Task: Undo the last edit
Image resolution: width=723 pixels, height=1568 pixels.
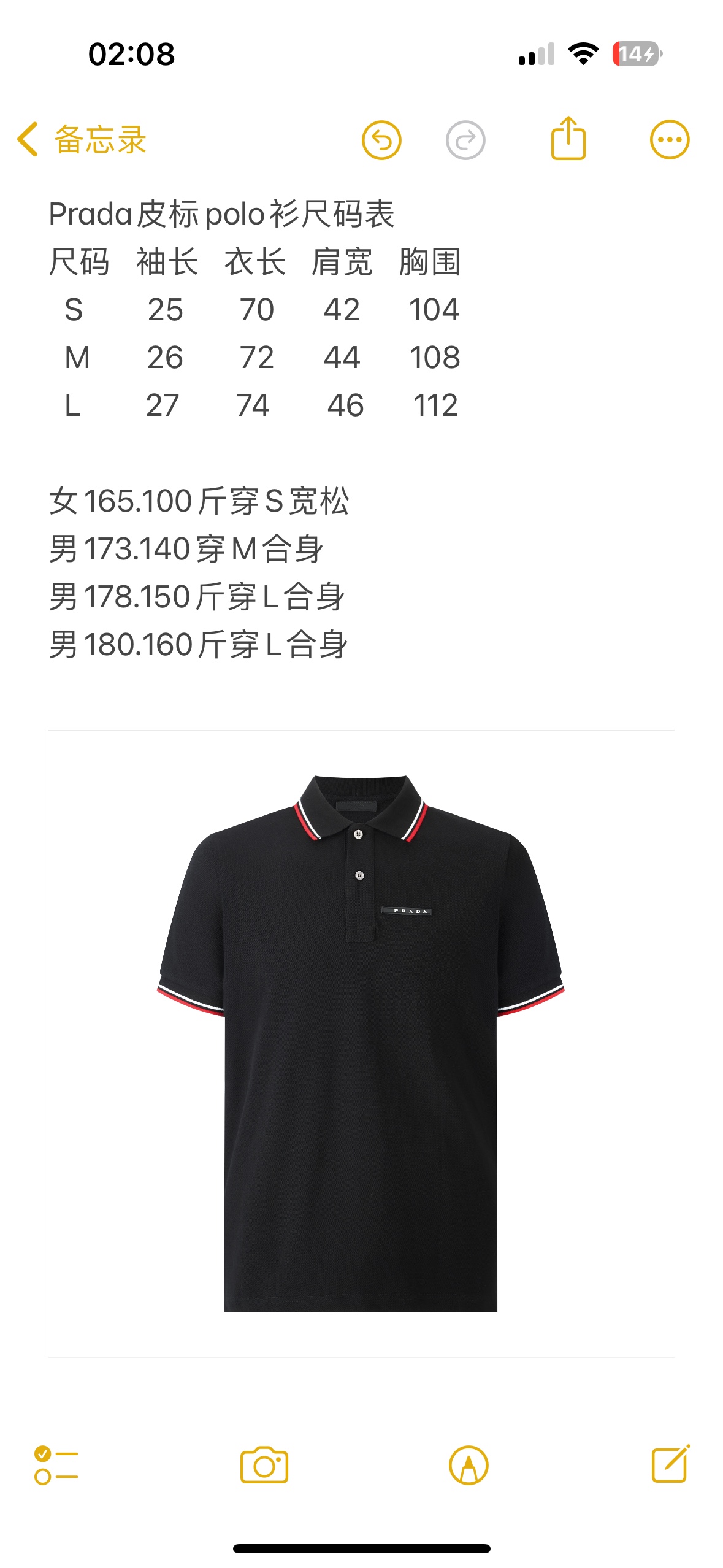Action: tap(381, 140)
